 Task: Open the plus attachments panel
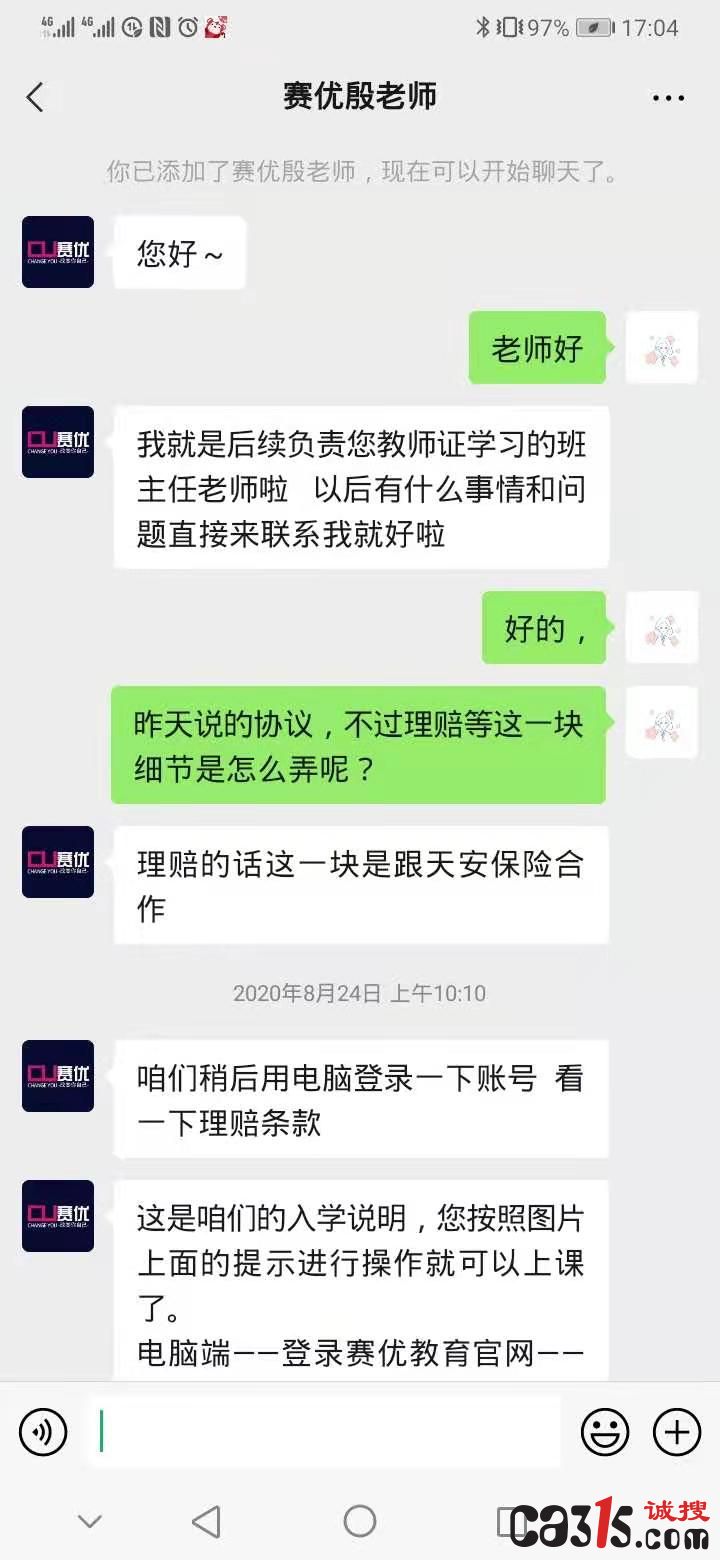677,1432
